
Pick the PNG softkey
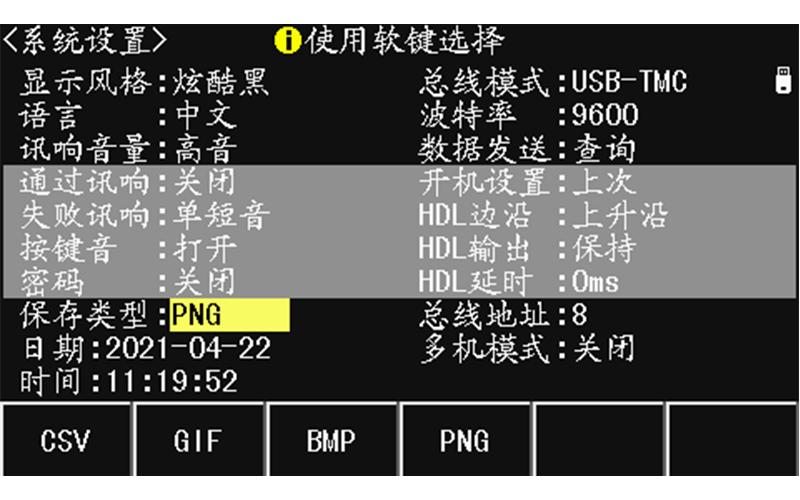point(464,440)
